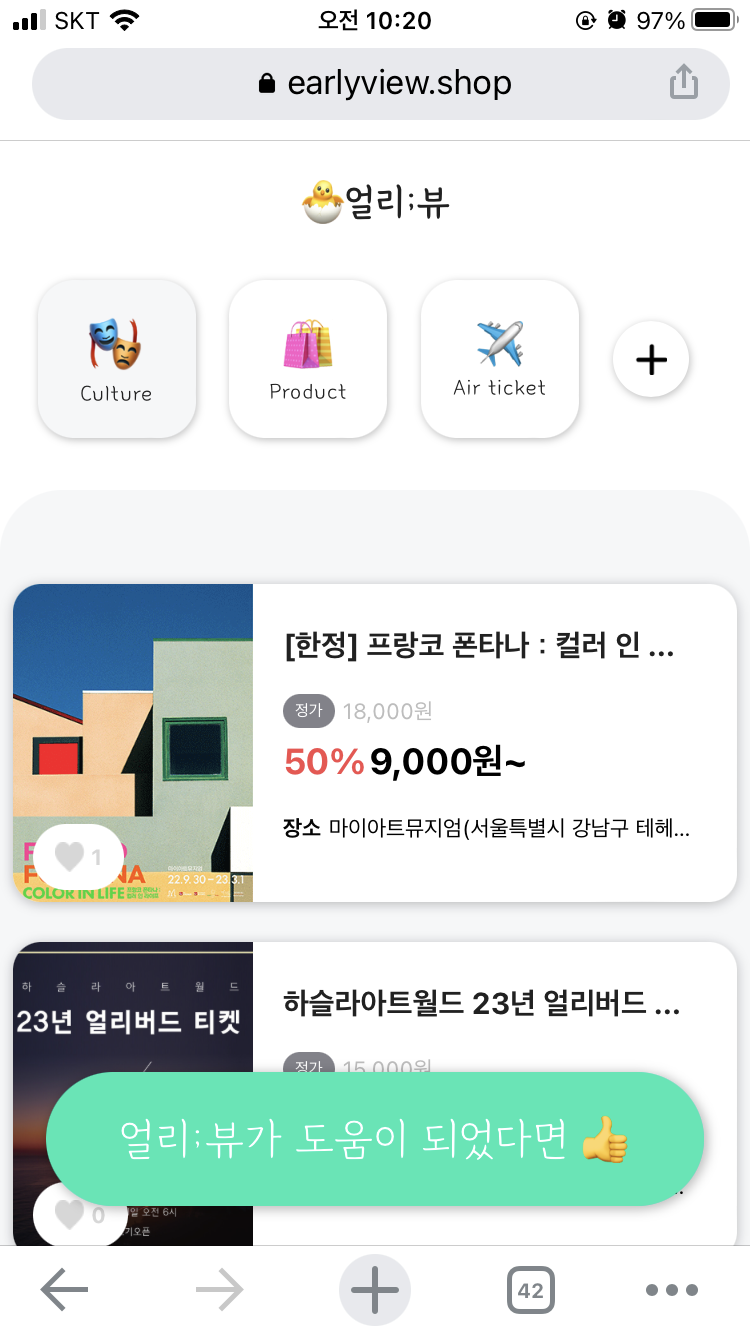The width and height of the screenshot is (750, 1334).
Task: Tap the 얼리;뷰가 도움이 되었다면 button
Action: tap(375, 1139)
